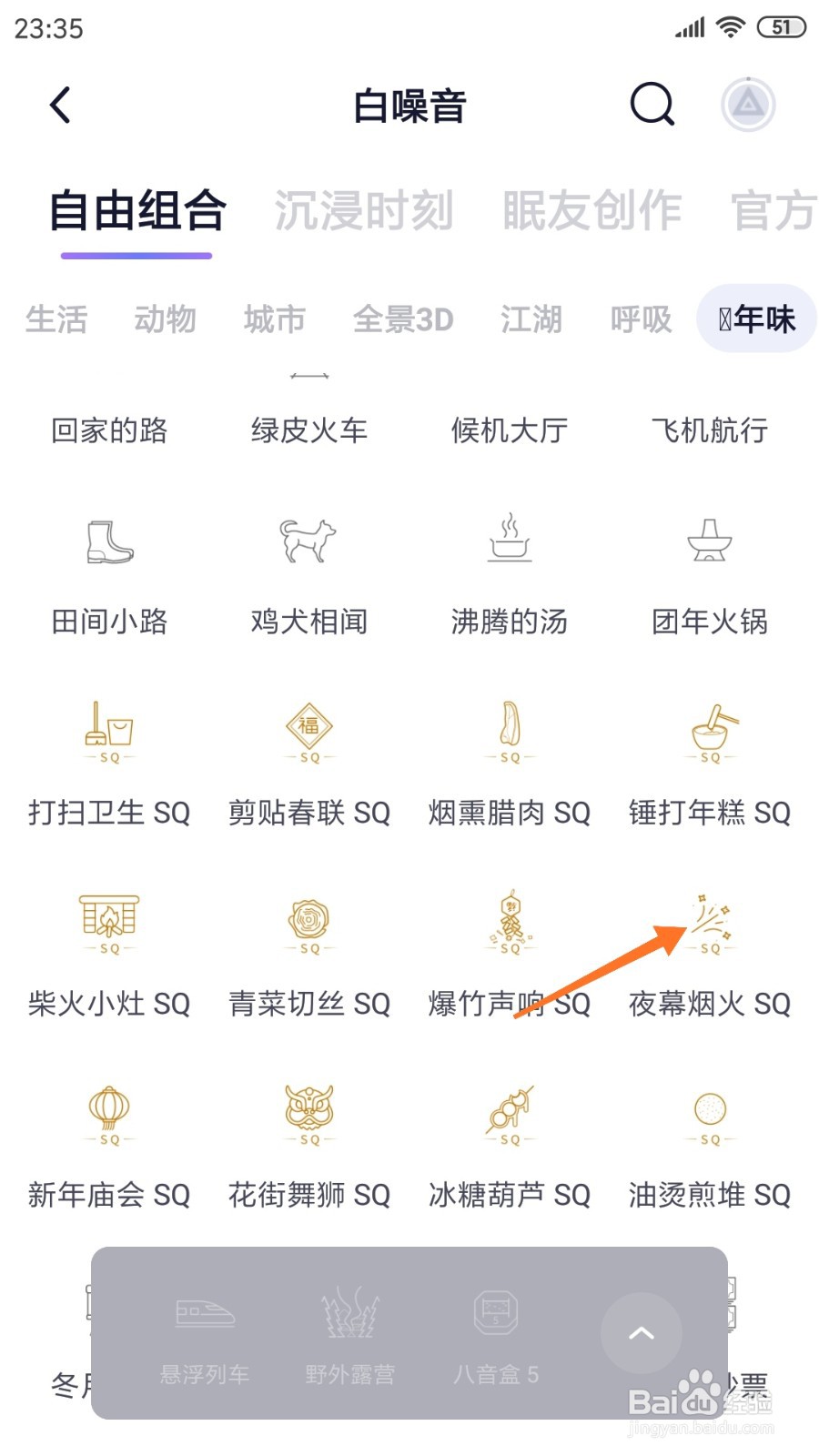Open the search function
Screen dimensions: 819x1456
pyautogui.click(x=650, y=104)
